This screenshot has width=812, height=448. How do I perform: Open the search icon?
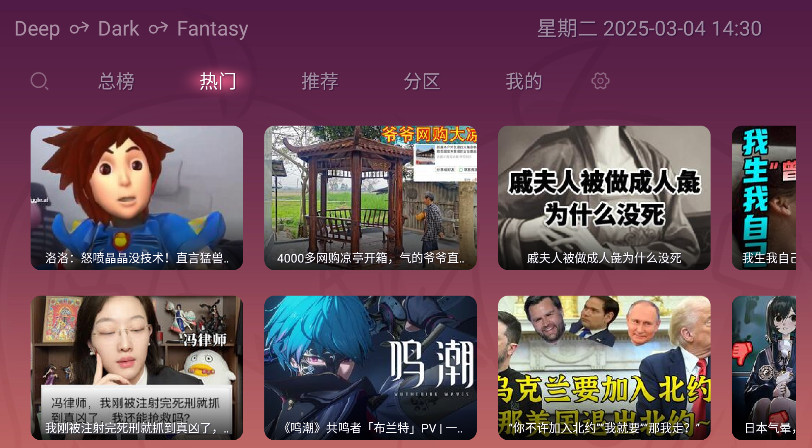pyautogui.click(x=39, y=81)
